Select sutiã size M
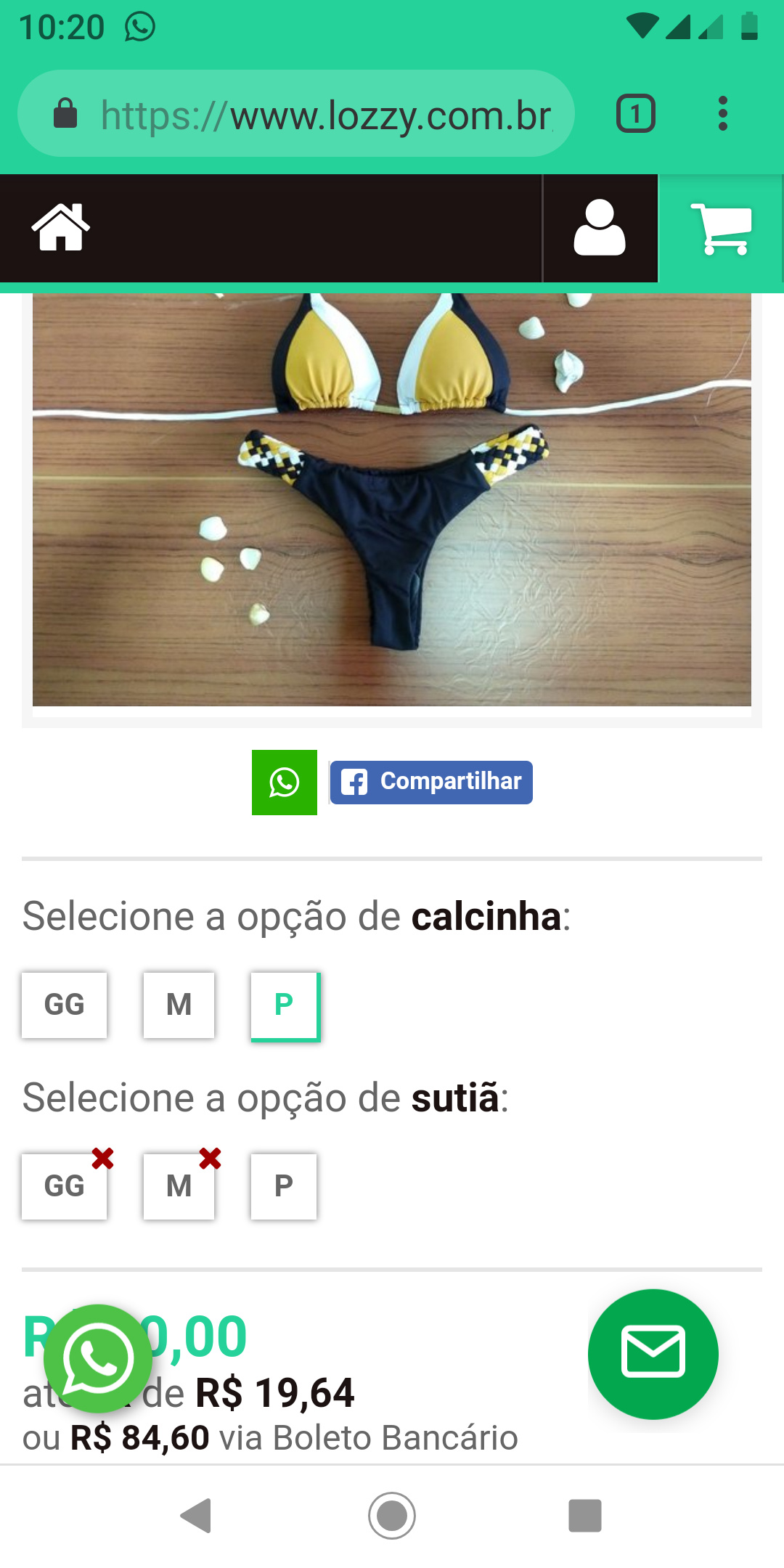Screen dimensions: 784x1568 click(179, 1186)
